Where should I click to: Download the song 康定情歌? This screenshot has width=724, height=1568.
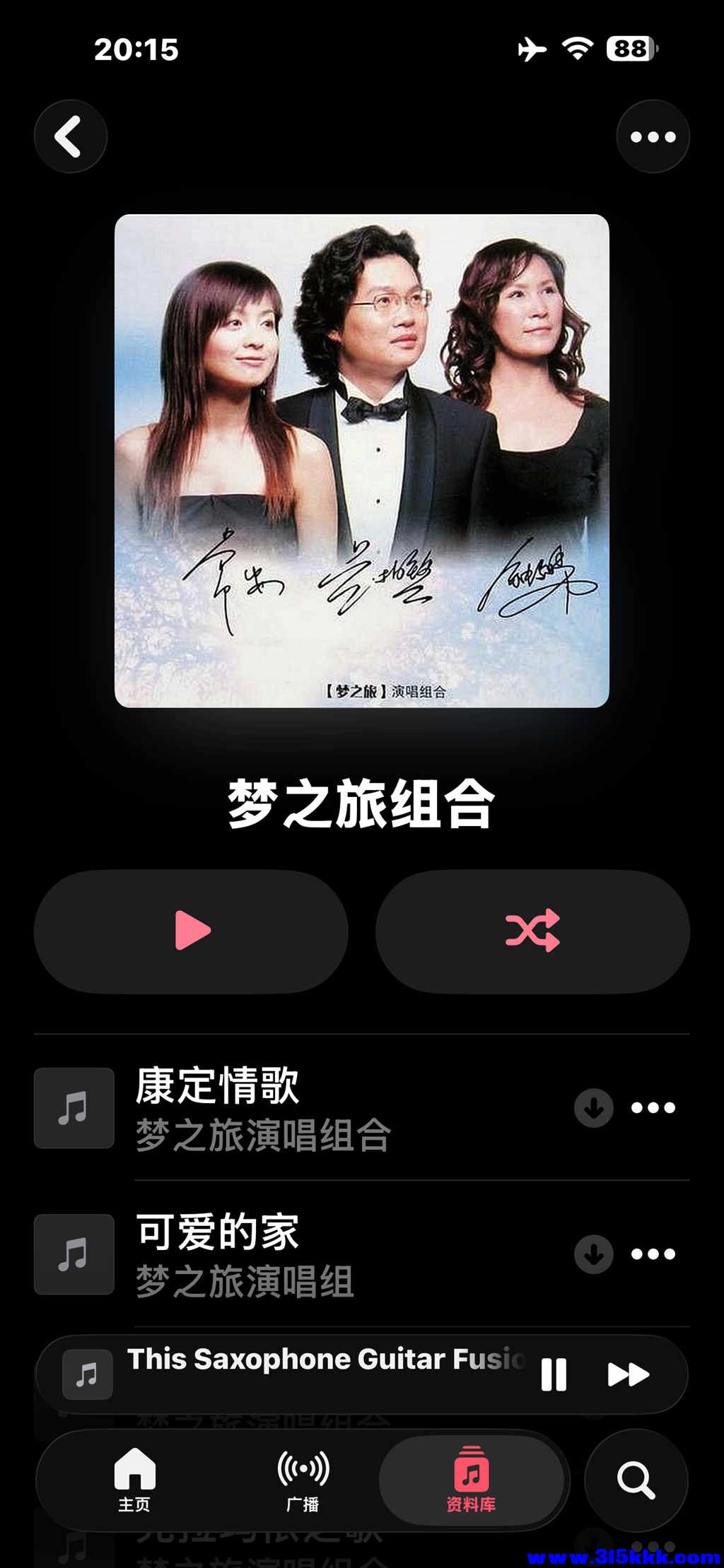click(593, 1107)
